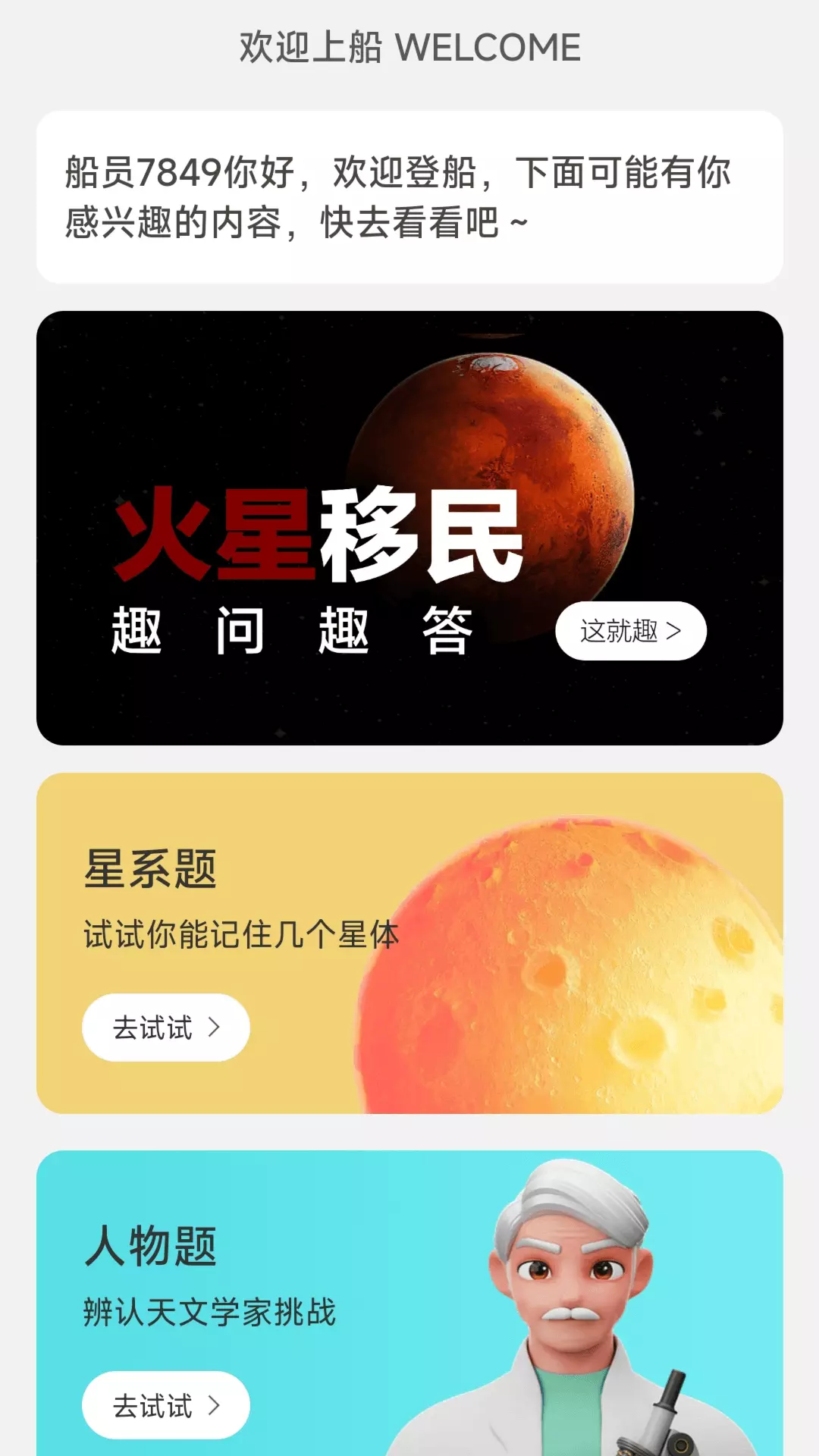Open the 人物题 astronomer challenge card
Viewport: 819px width, 1456px height.
coord(409,1303)
